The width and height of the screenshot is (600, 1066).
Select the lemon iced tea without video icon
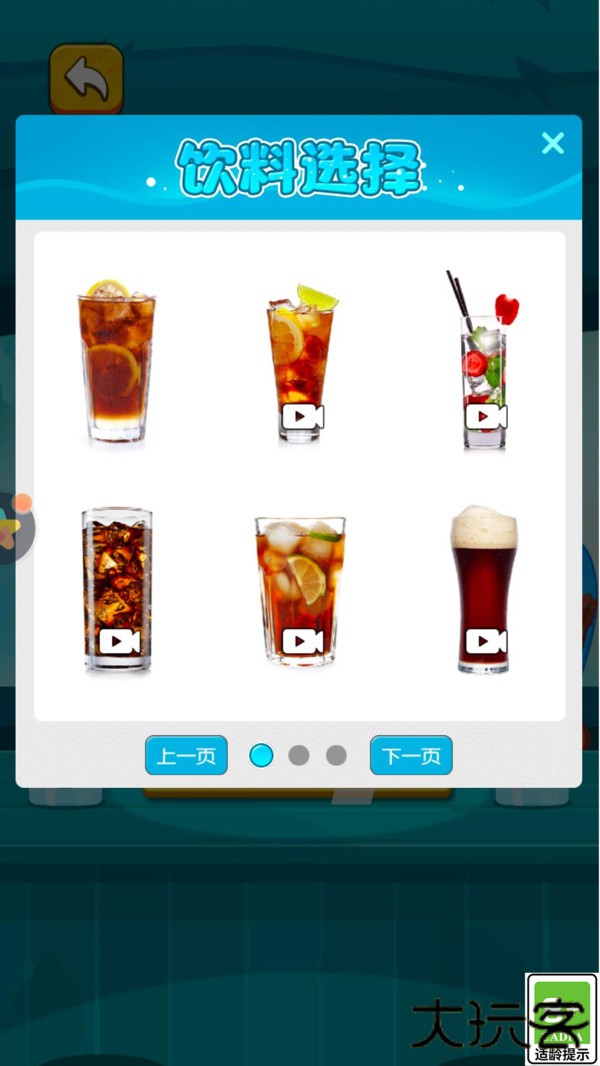[x=116, y=362]
